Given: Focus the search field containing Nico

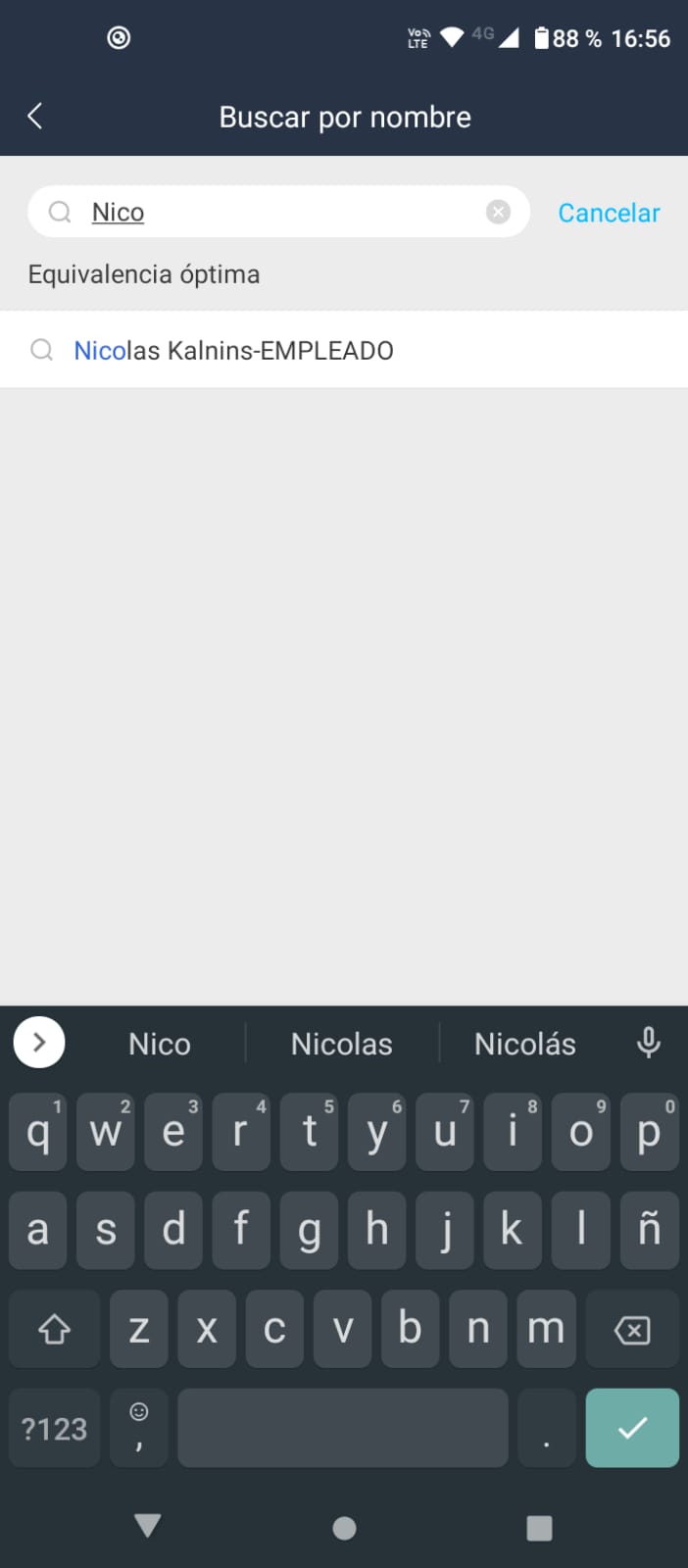Looking at the screenshot, I should pos(278,212).
